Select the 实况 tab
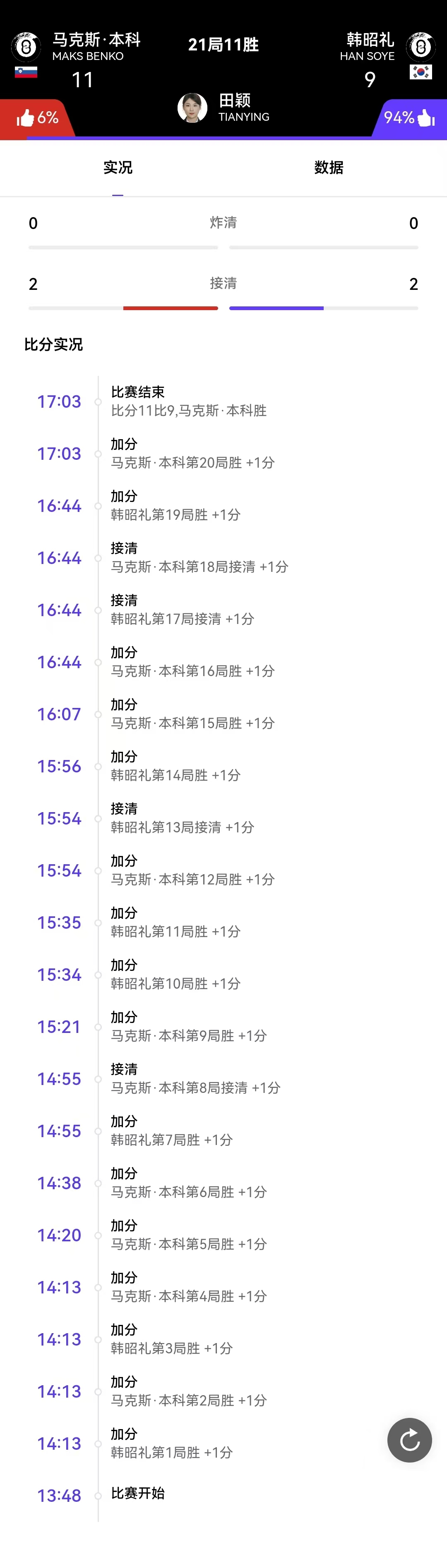The height and width of the screenshot is (1568, 447). click(x=118, y=167)
